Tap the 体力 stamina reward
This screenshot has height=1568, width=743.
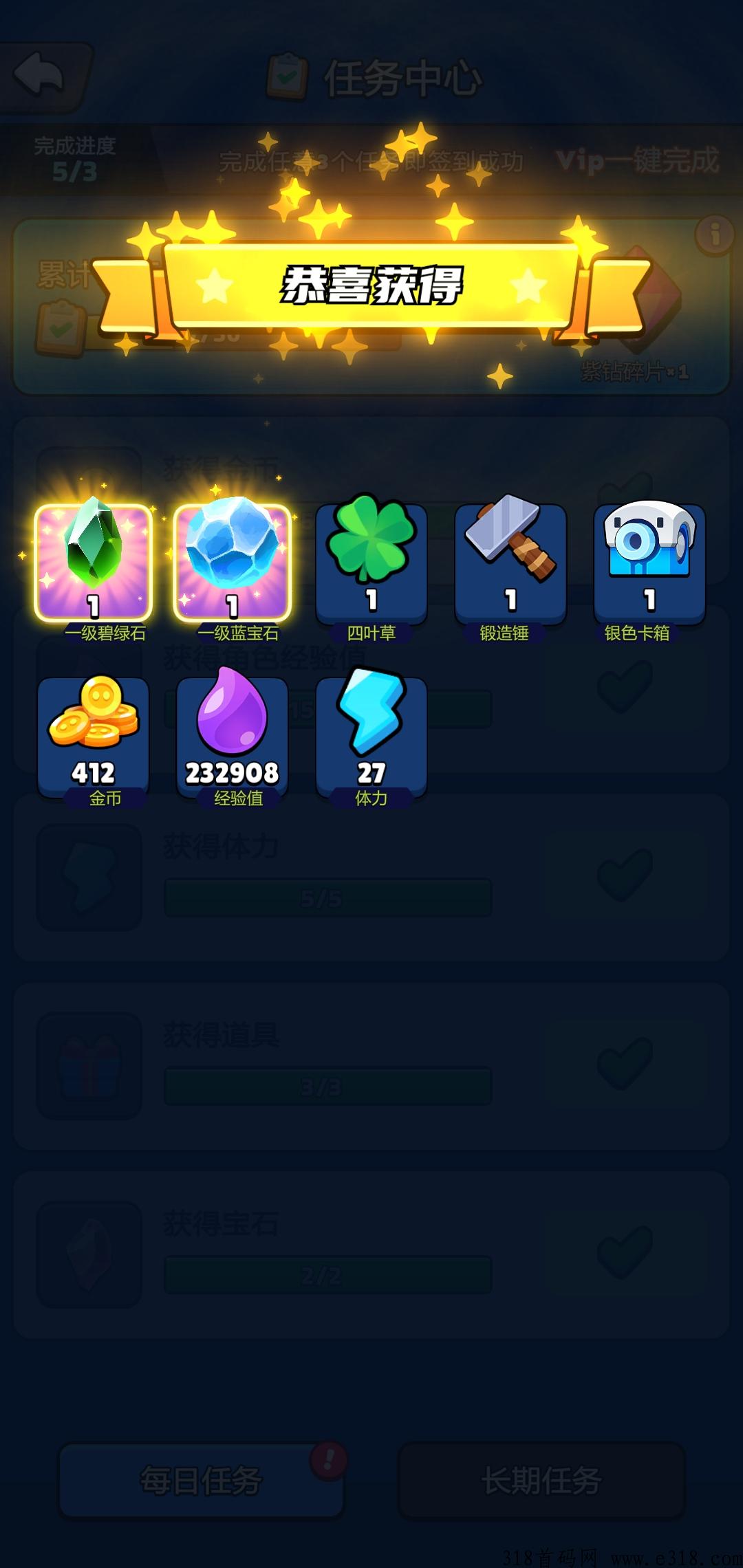tap(371, 736)
